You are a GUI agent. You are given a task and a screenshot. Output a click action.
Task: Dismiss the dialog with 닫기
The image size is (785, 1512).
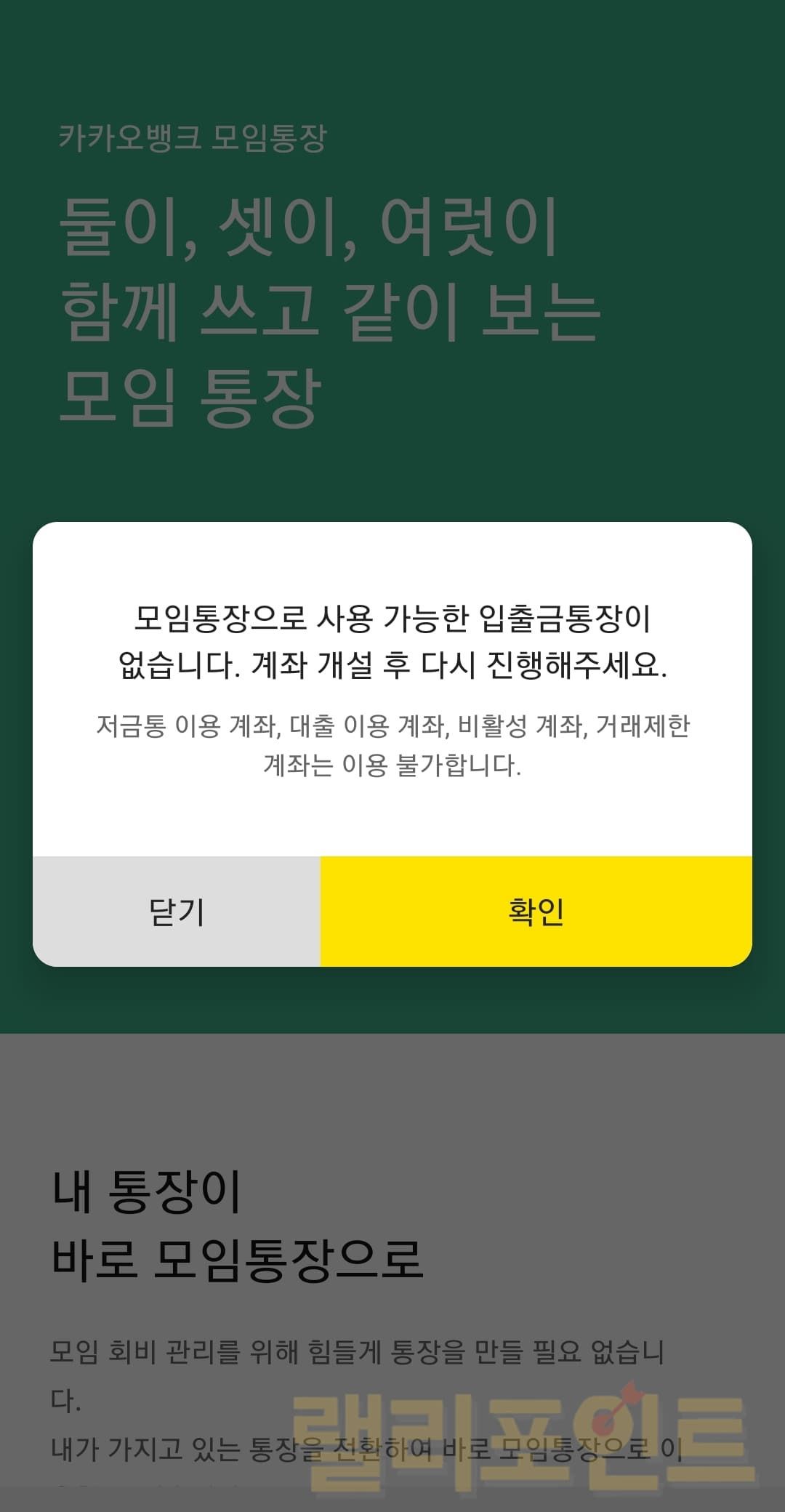(x=177, y=912)
